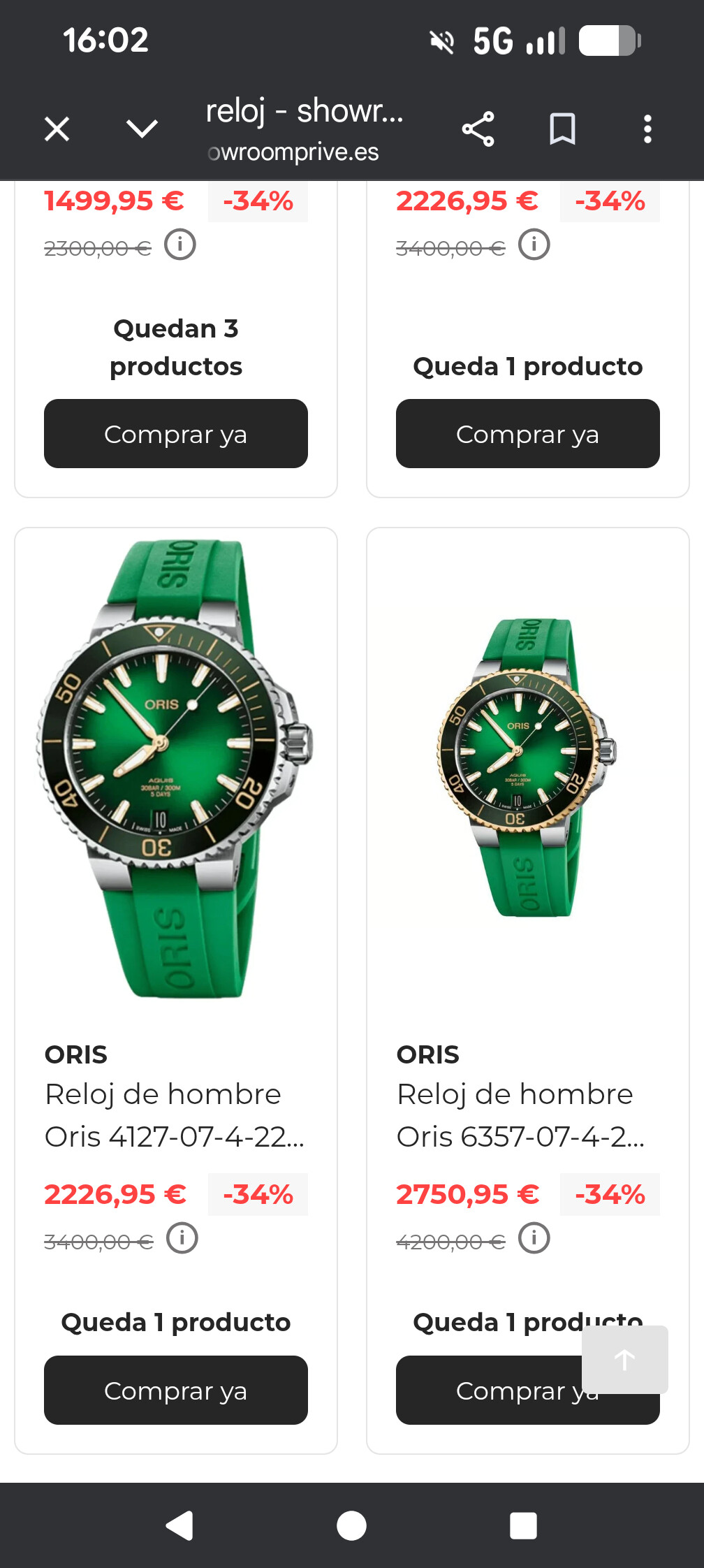
Task: Buy the Oris 4127 watch with Comprar ya
Action: [176, 1391]
